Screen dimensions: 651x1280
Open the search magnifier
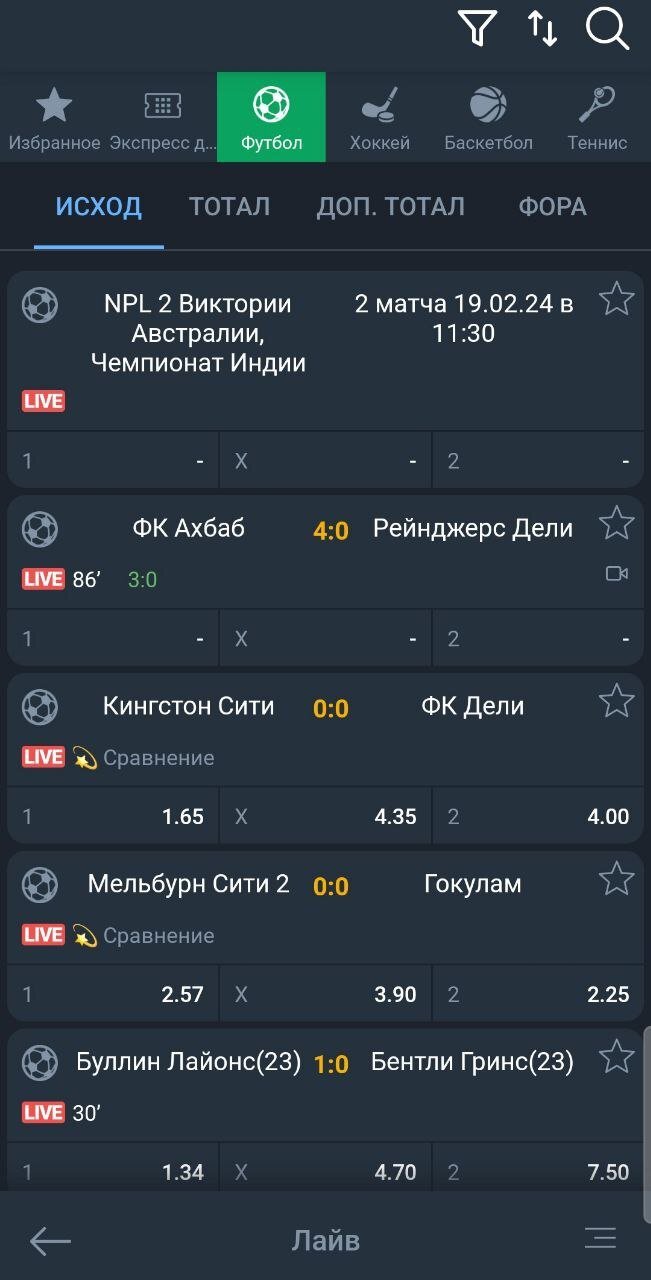606,28
